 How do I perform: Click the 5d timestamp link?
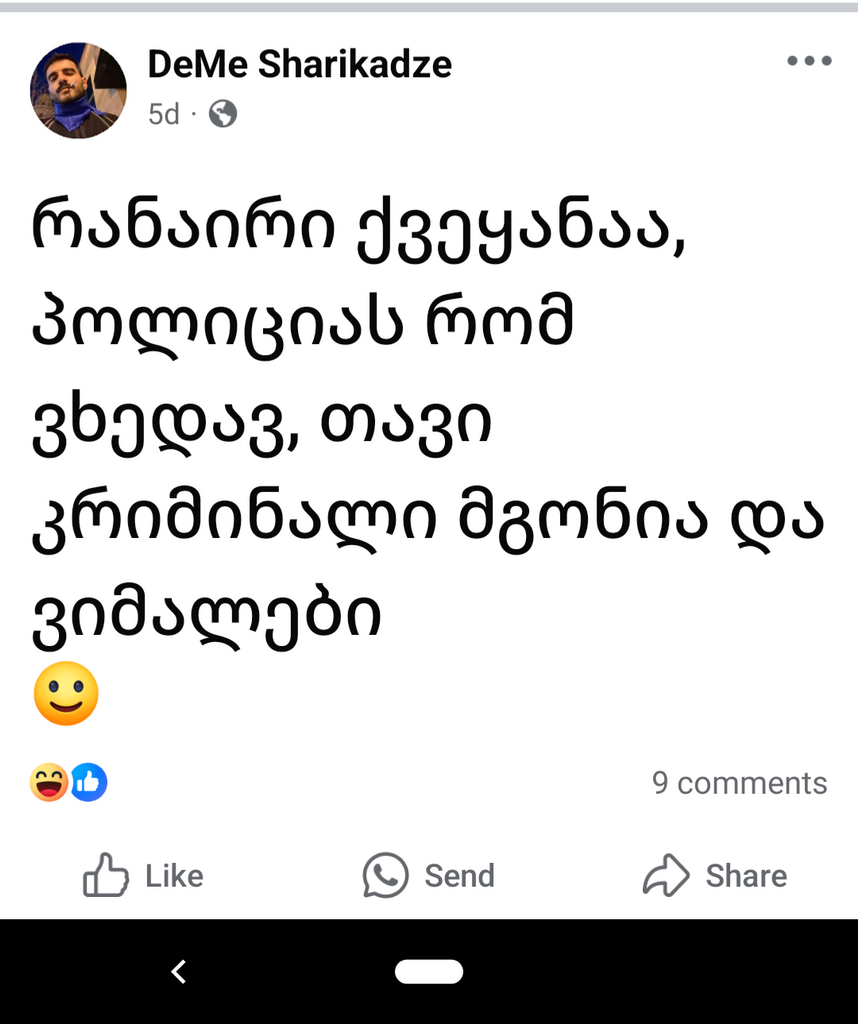[x=163, y=114]
